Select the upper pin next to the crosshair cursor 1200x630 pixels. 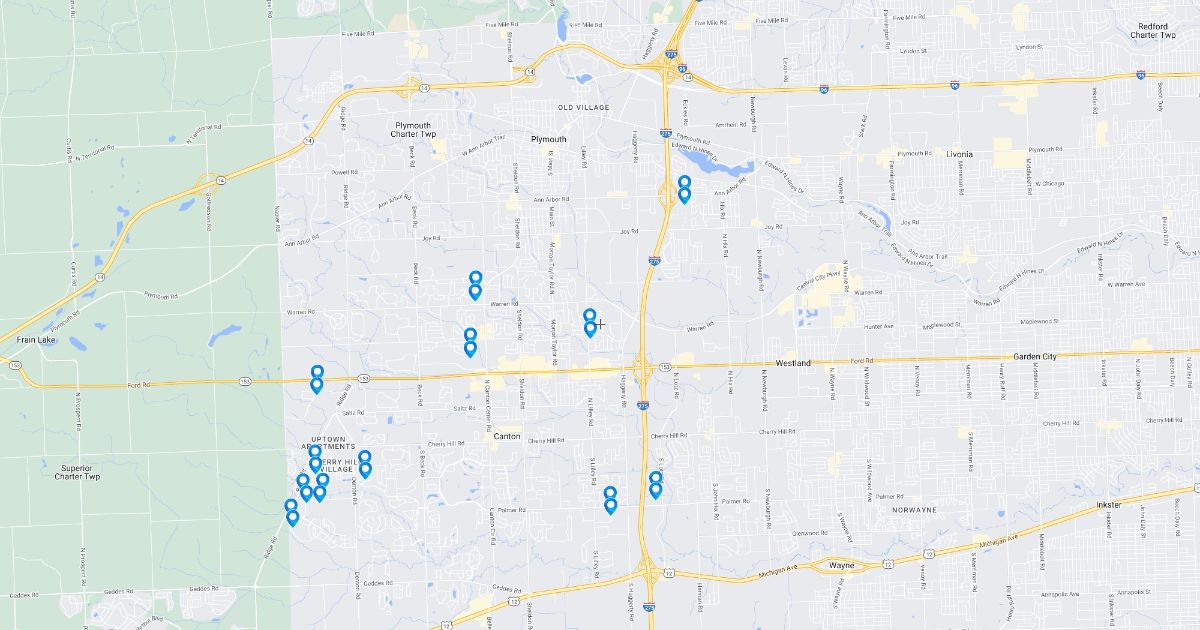pyautogui.click(x=590, y=316)
